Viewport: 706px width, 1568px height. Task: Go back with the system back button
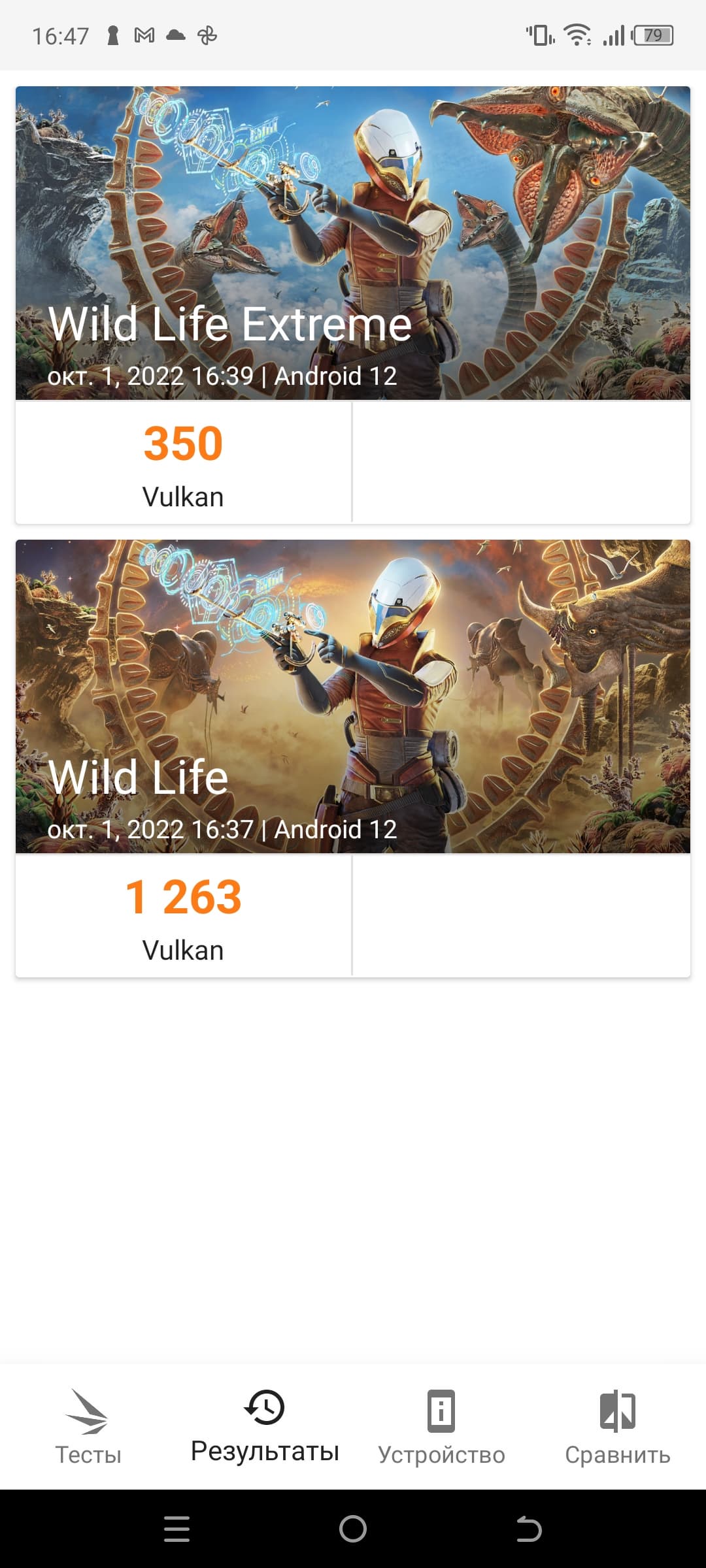(x=529, y=1529)
